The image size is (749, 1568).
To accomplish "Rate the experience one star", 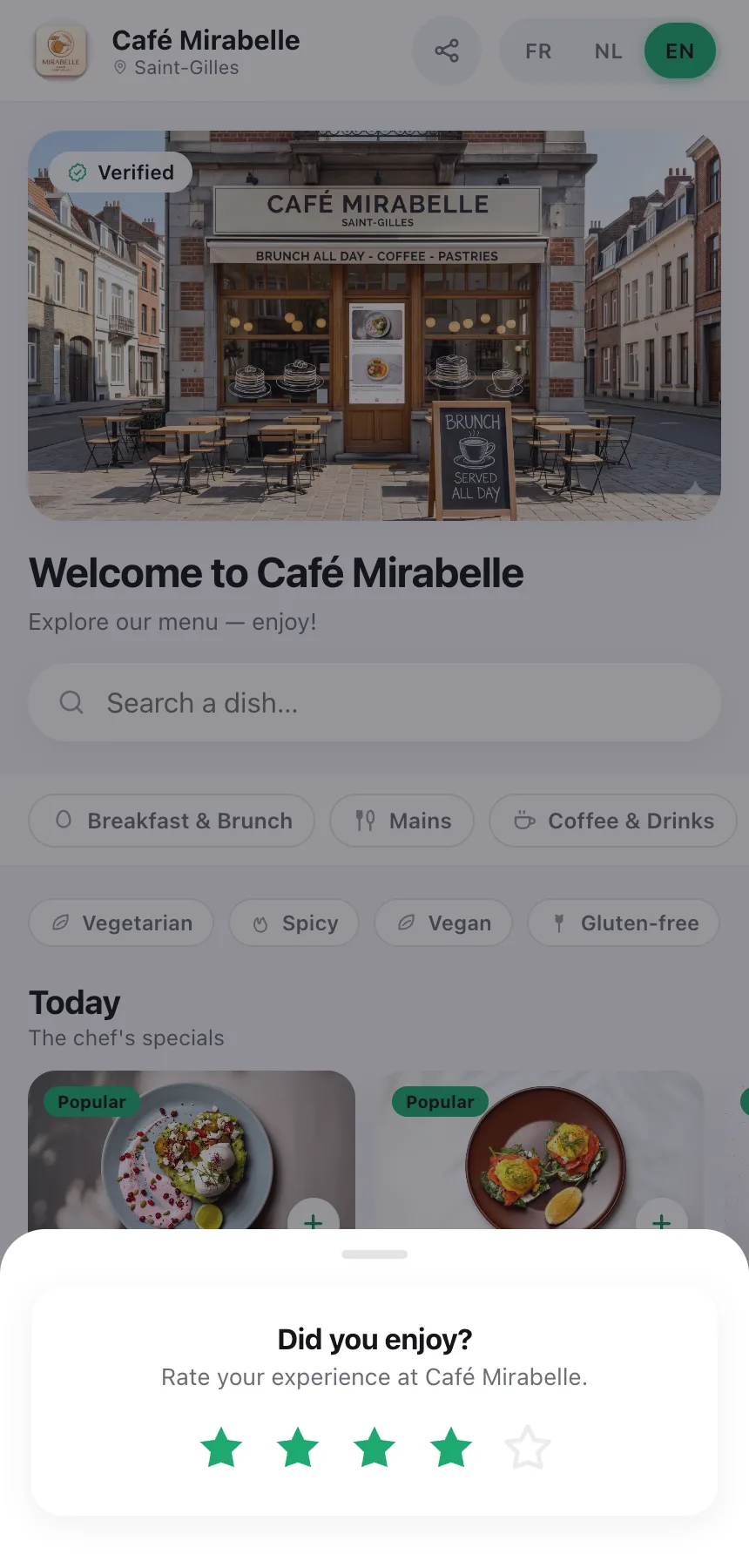I will (x=221, y=1447).
